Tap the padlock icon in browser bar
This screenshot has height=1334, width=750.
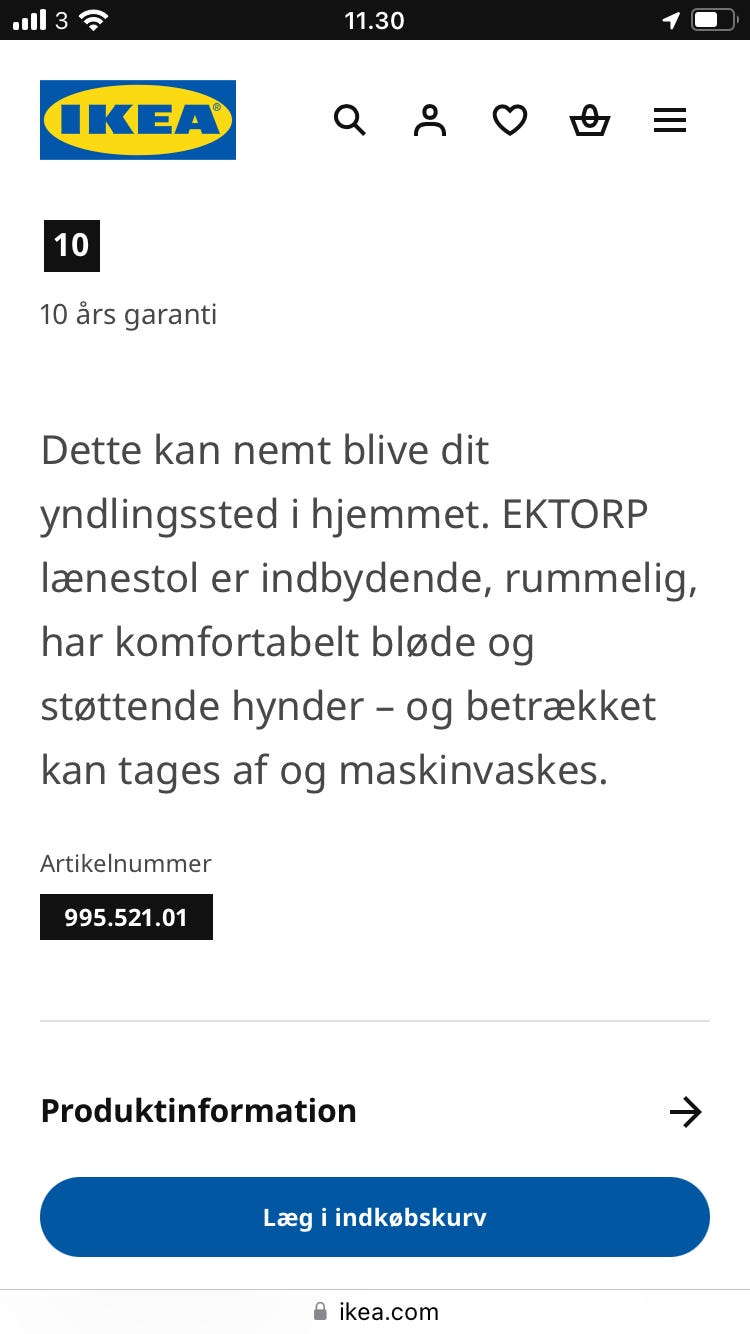320,1311
